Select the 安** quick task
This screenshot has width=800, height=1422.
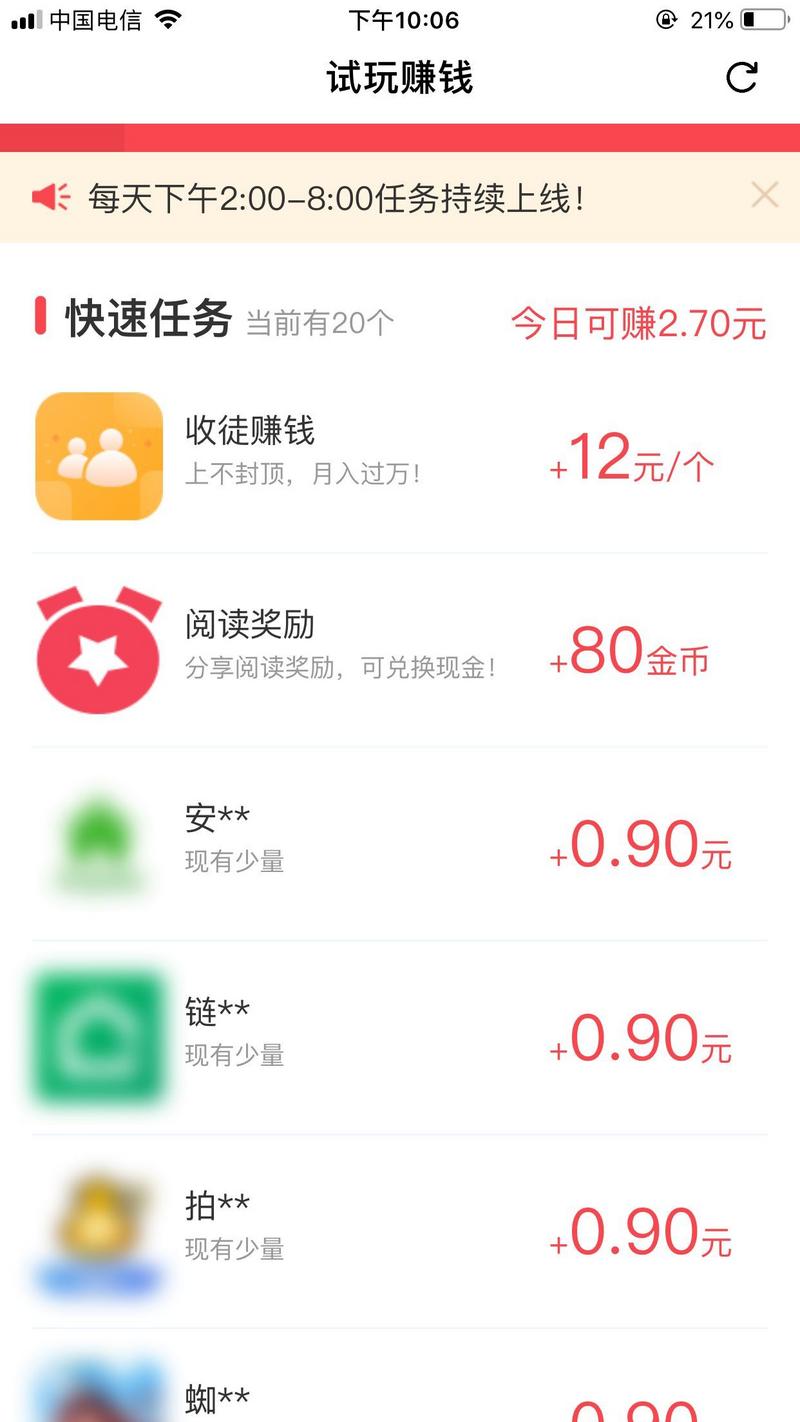(x=400, y=843)
